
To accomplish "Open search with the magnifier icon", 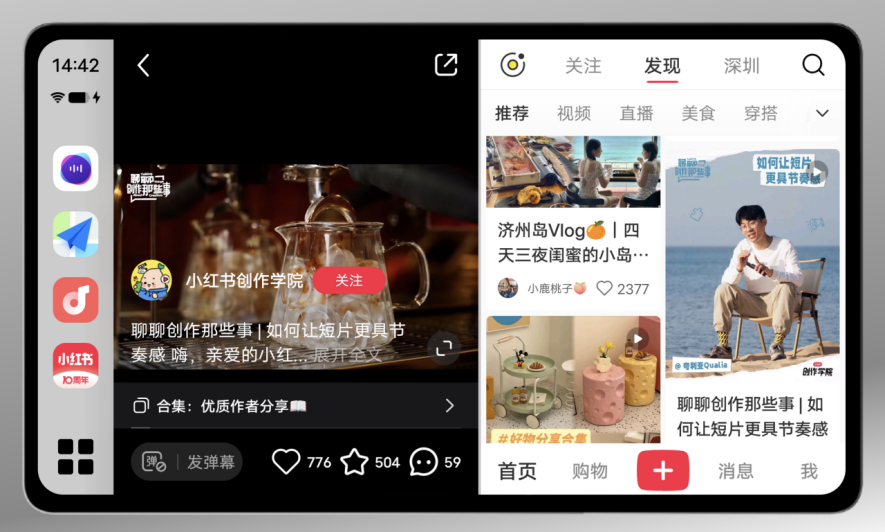I will click(814, 66).
